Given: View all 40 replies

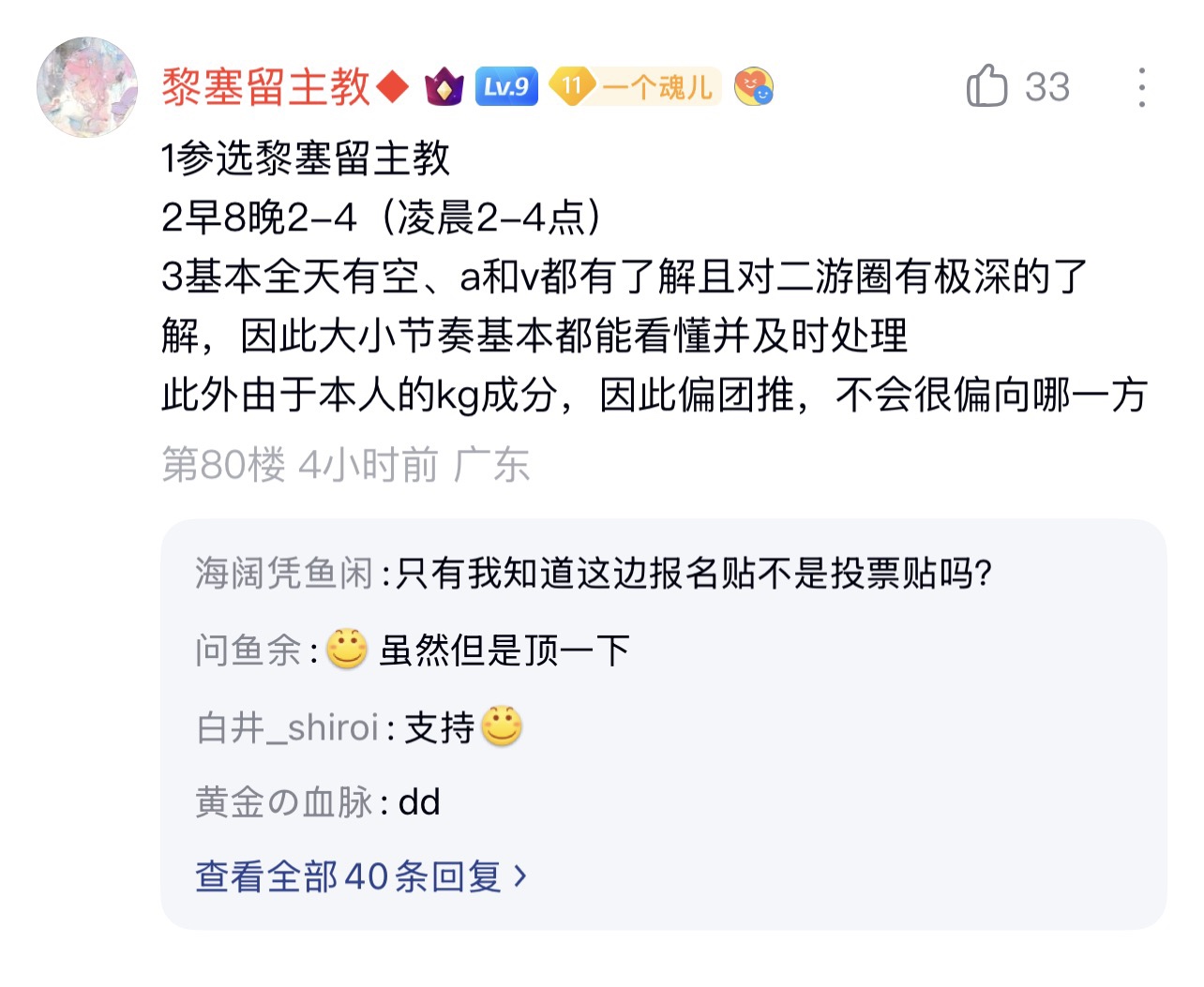Looking at the screenshot, I should pyautogui.click(x=362, y=876).
